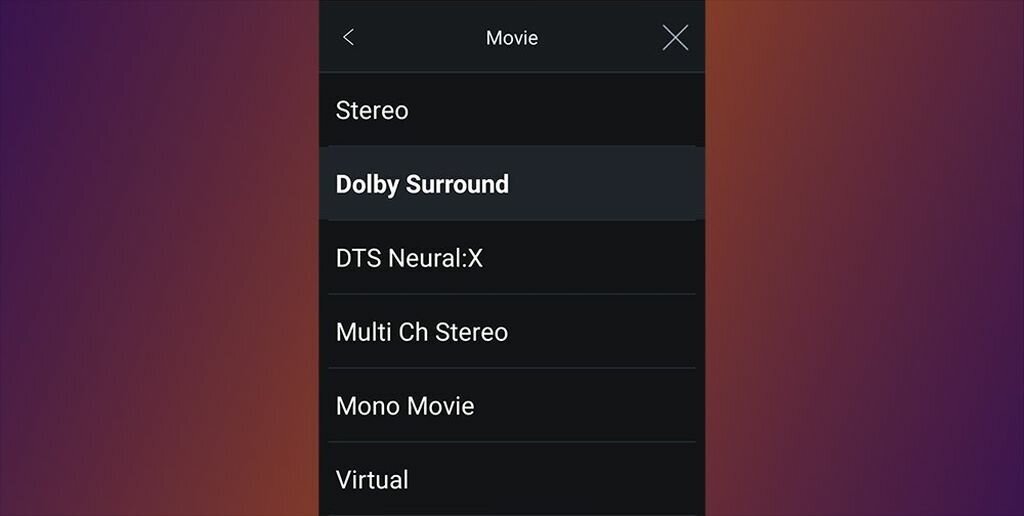Choose the Virtual sound mode

[511, 480]
